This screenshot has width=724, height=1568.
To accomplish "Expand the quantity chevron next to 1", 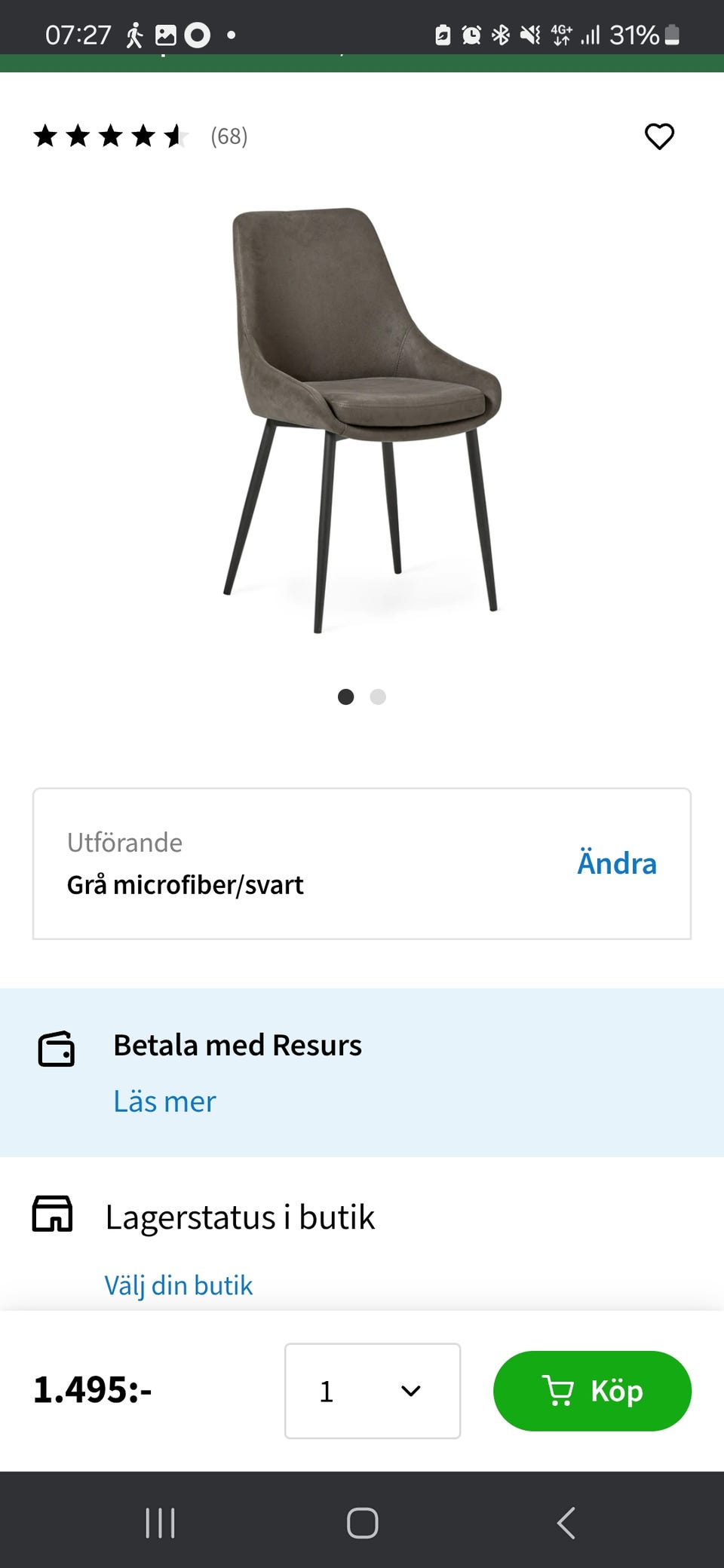I will [408, 1391].
